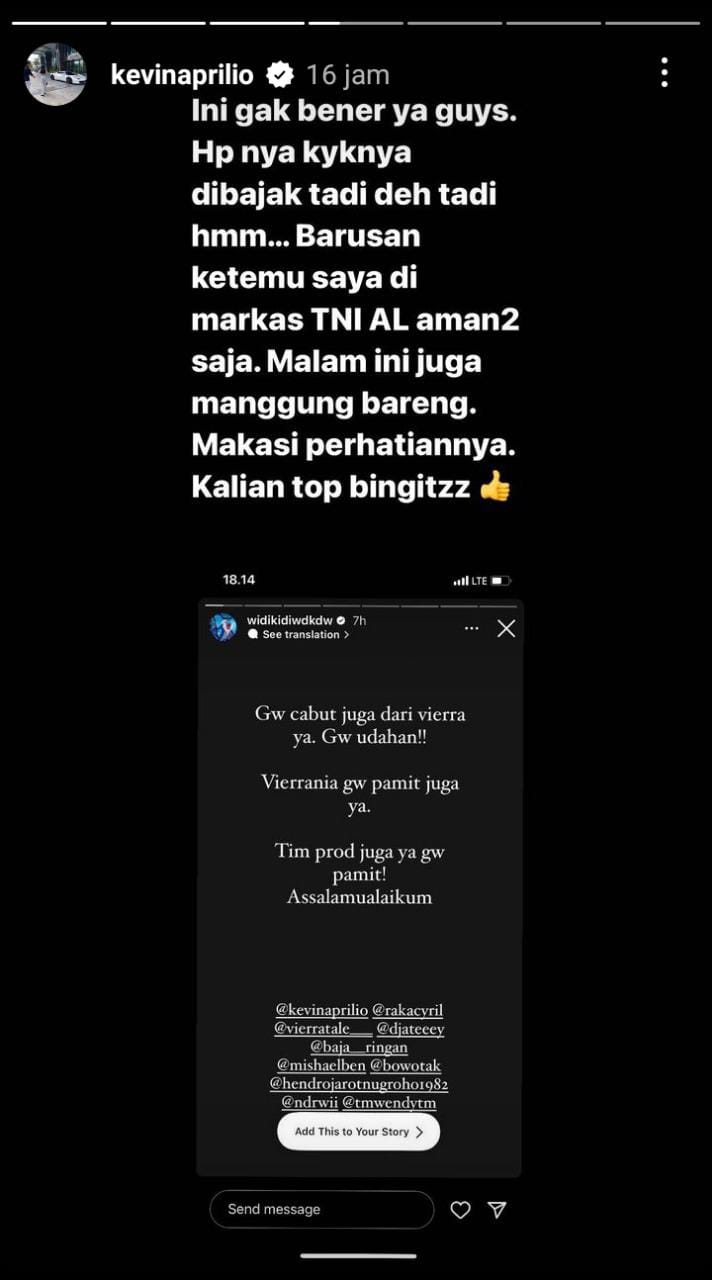Tap the Send message field
Image resolution: width=712 pixels, height=1280 pixels.
tap(321, 1209)
